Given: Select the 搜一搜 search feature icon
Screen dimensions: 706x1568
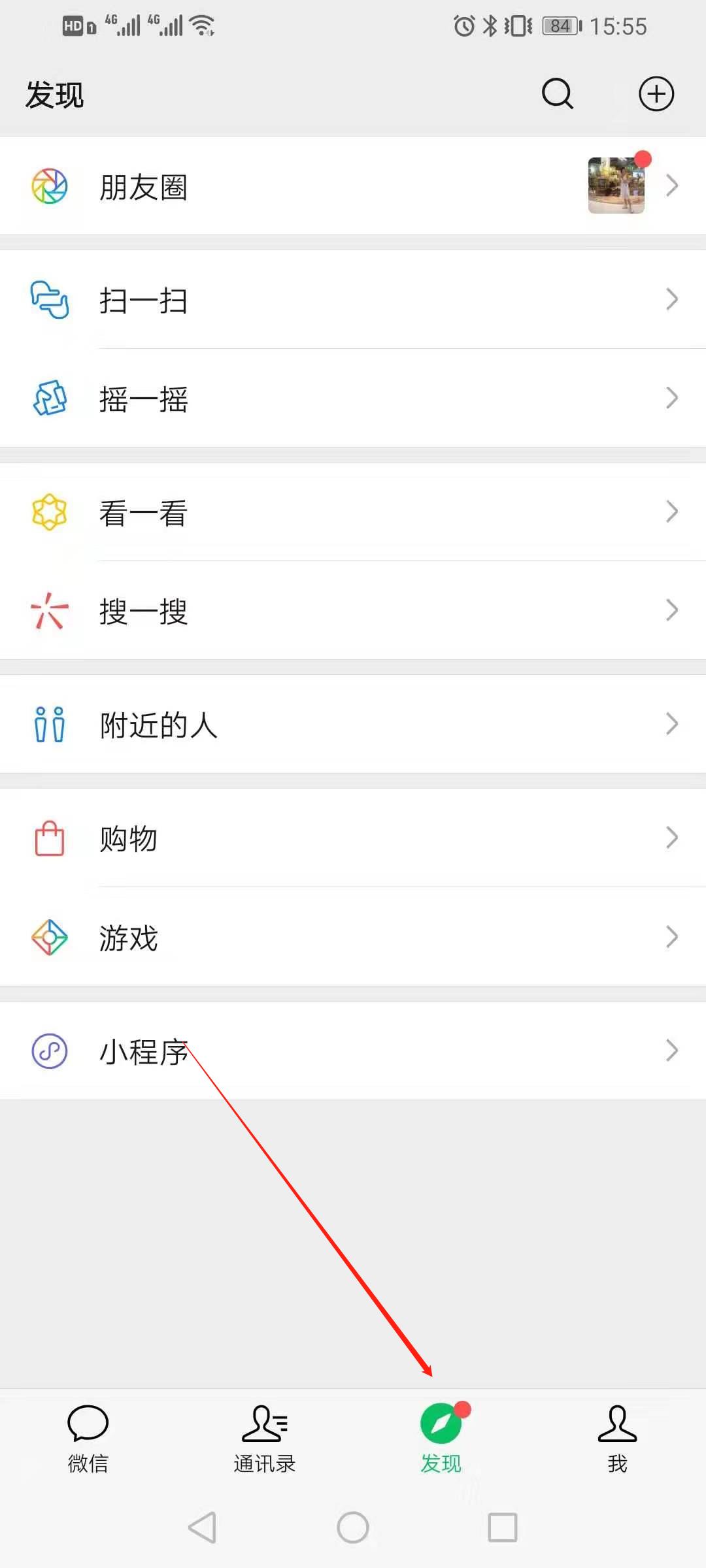Looking at the screenshot, I should [49, 611].
